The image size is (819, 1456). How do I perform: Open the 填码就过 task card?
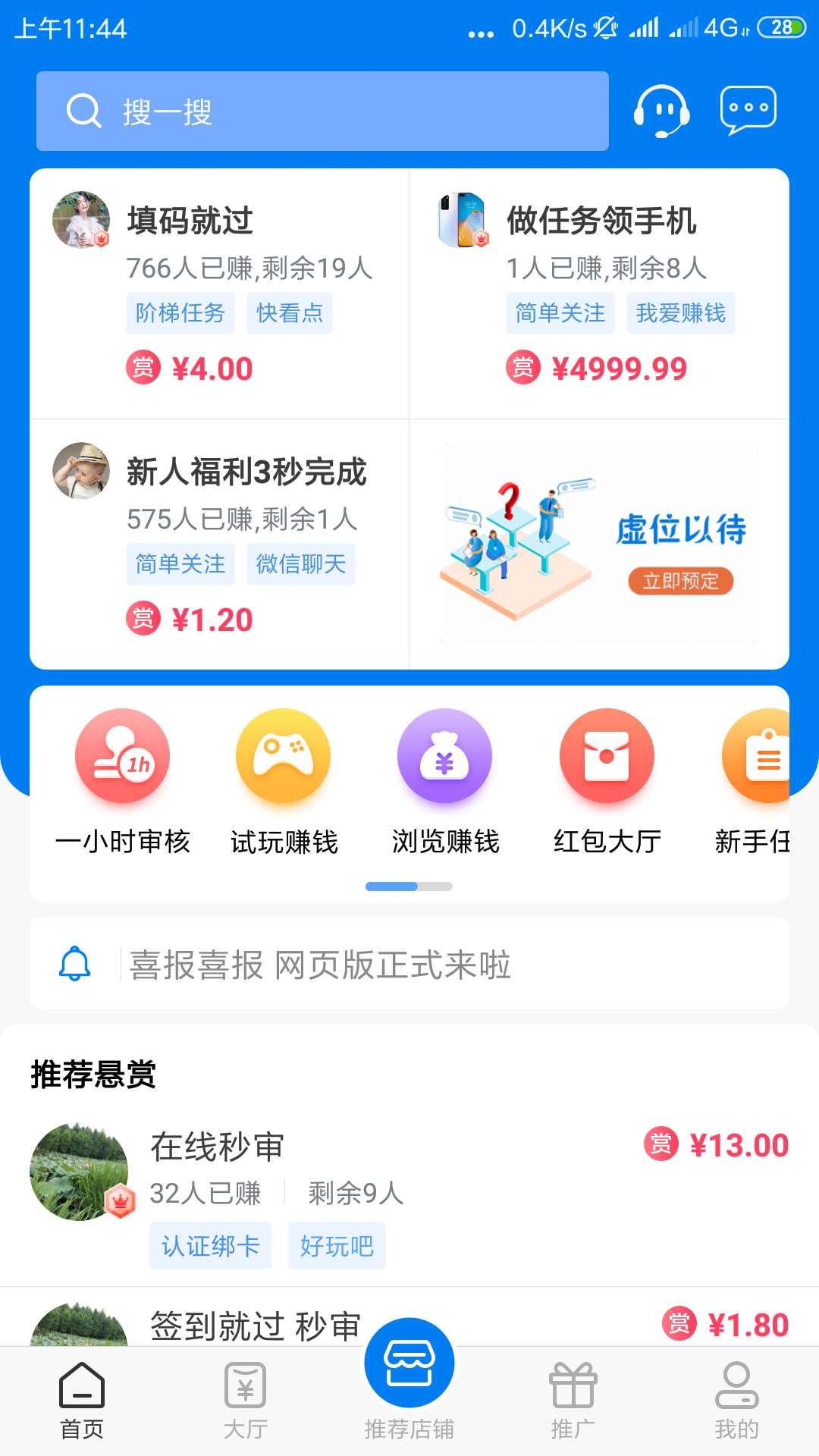coord(220,293)
